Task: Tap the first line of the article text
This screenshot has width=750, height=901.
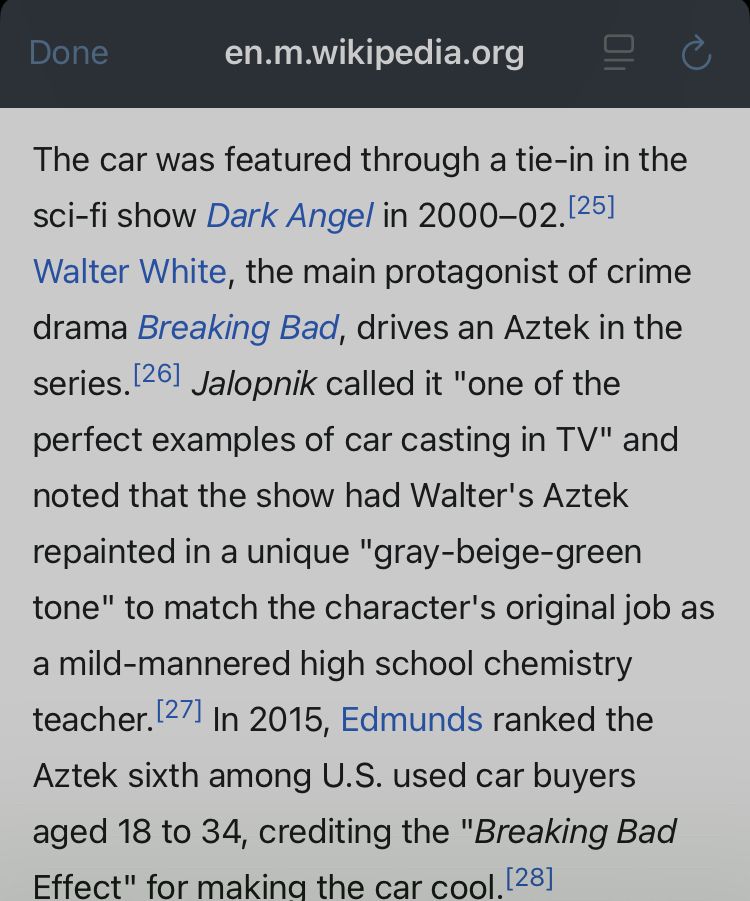Action: pyautogui.click(x=359, y=159)
